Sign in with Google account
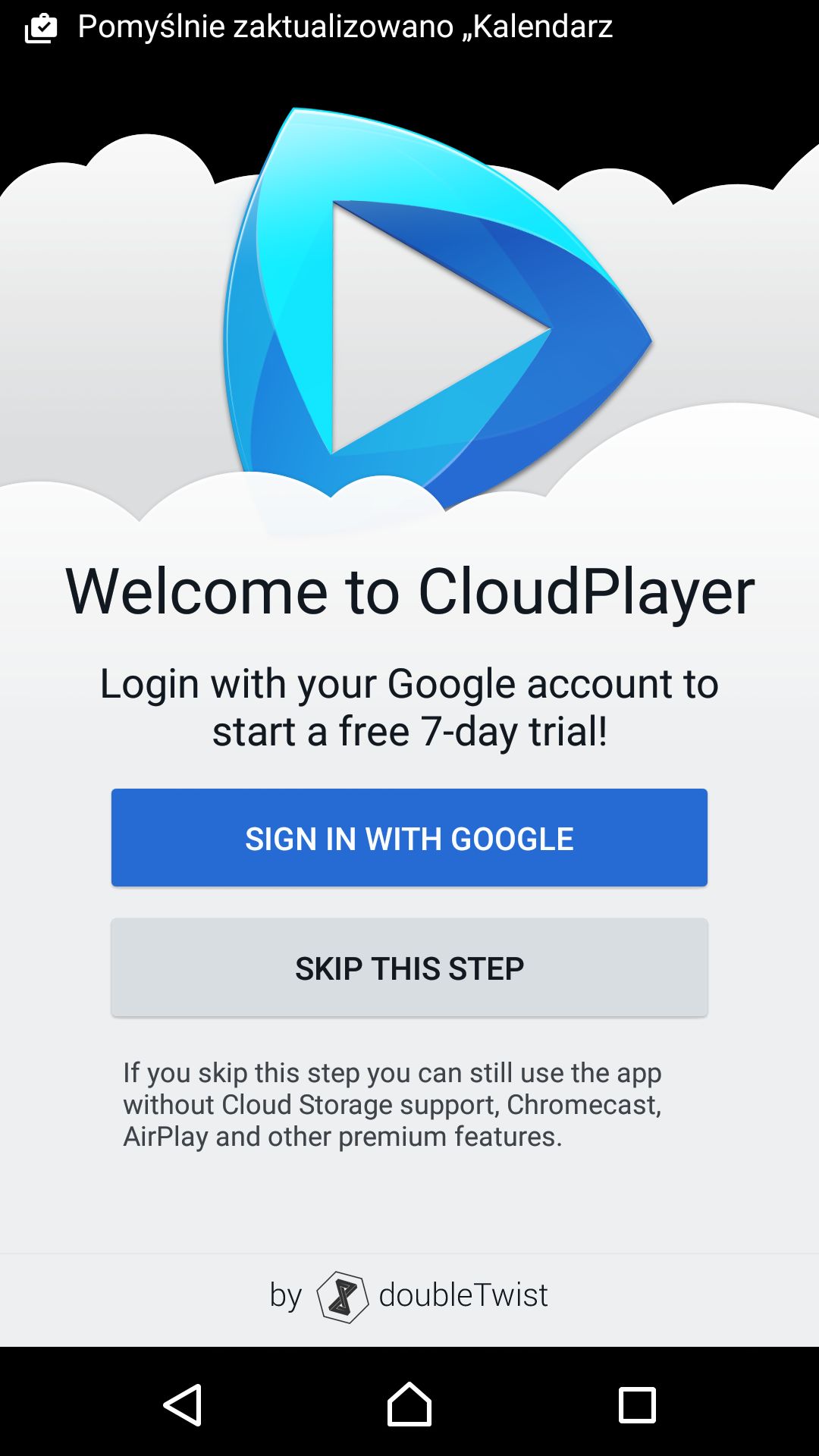 point(409,838)
